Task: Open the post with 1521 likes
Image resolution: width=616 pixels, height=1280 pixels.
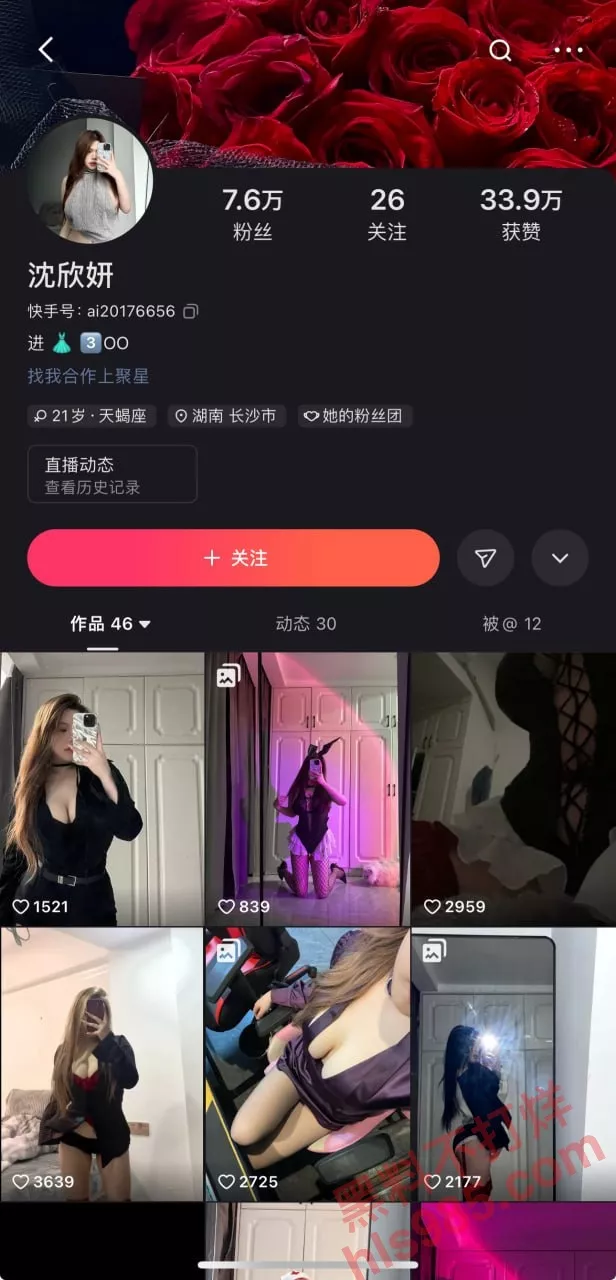Action: [x=102, y=788]
